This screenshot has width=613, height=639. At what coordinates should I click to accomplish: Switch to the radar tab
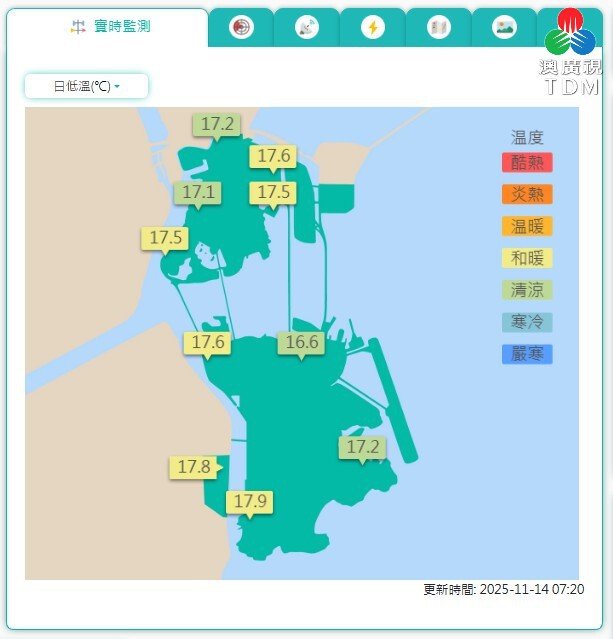pos(241,27)
